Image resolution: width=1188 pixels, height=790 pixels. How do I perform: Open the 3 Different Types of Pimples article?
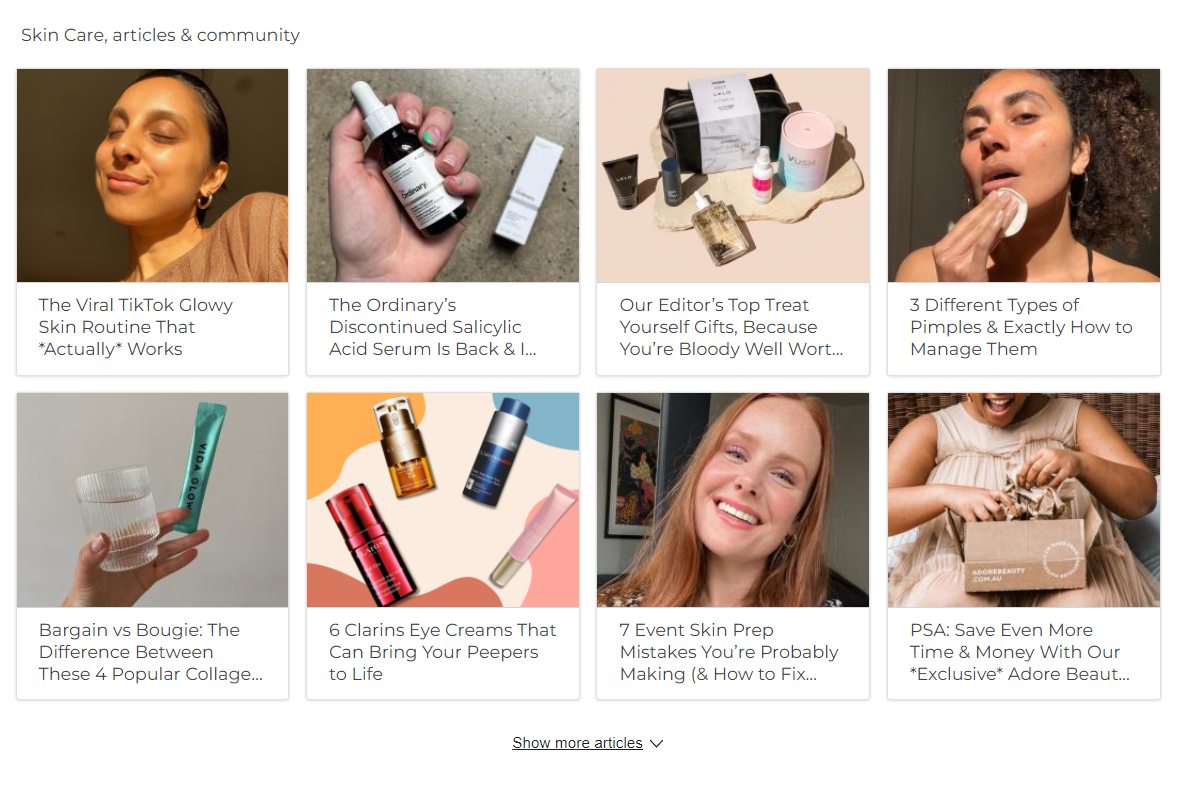coord(1024,222)
